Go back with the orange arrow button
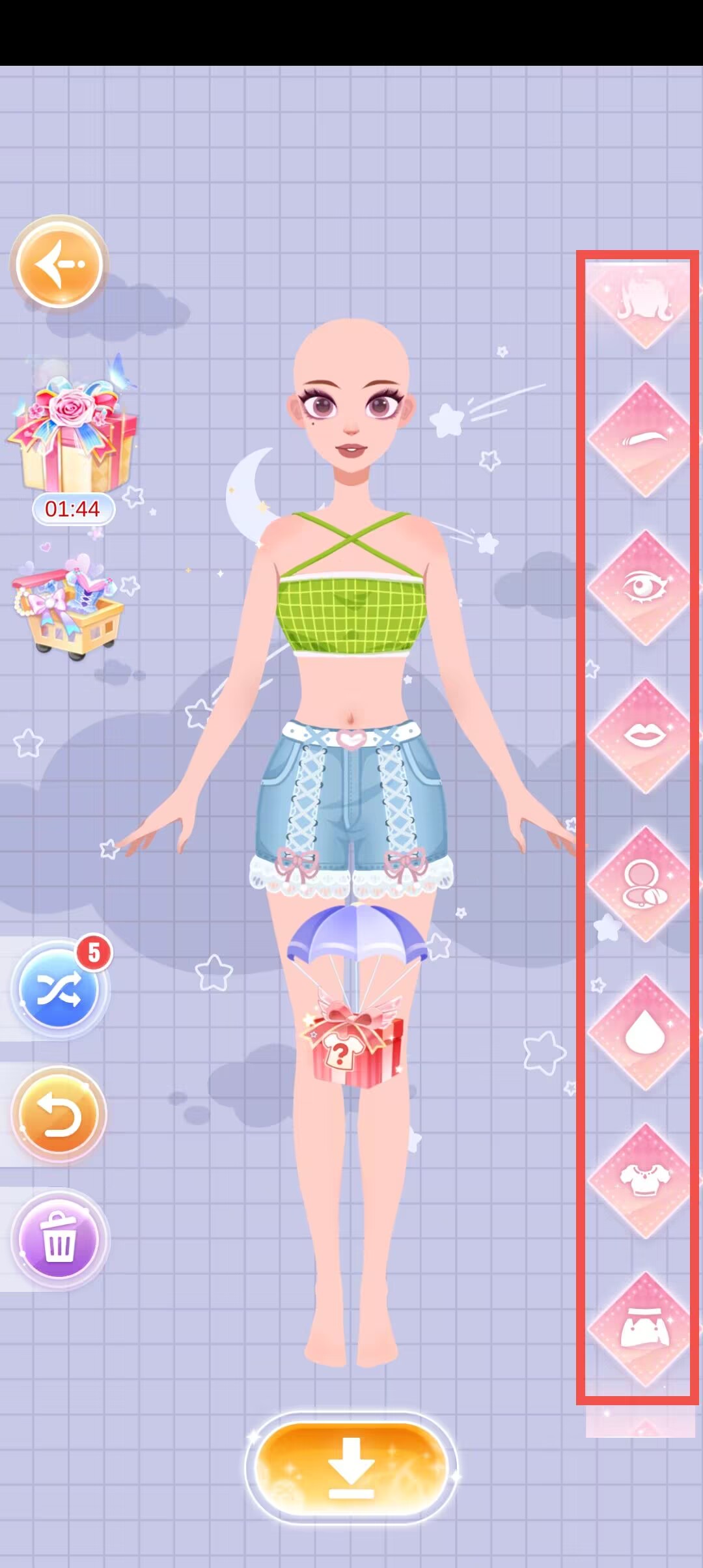The height and width of the screenshot is (1568, 703). 59,264
